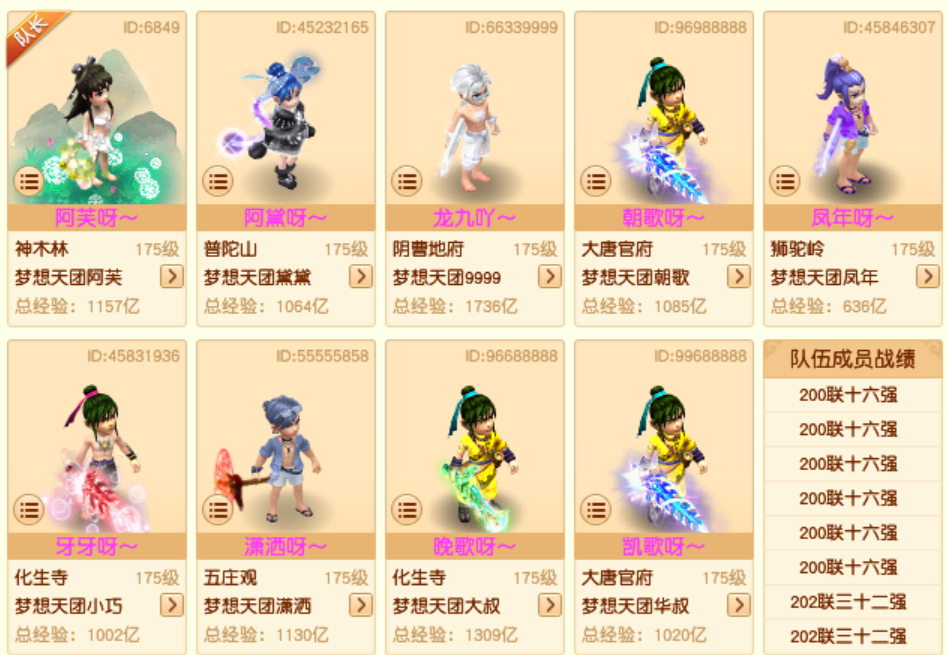Expand arrow next to 梦想天团凤年
This screenshot has width=947, height=655.
click(928, 276)
